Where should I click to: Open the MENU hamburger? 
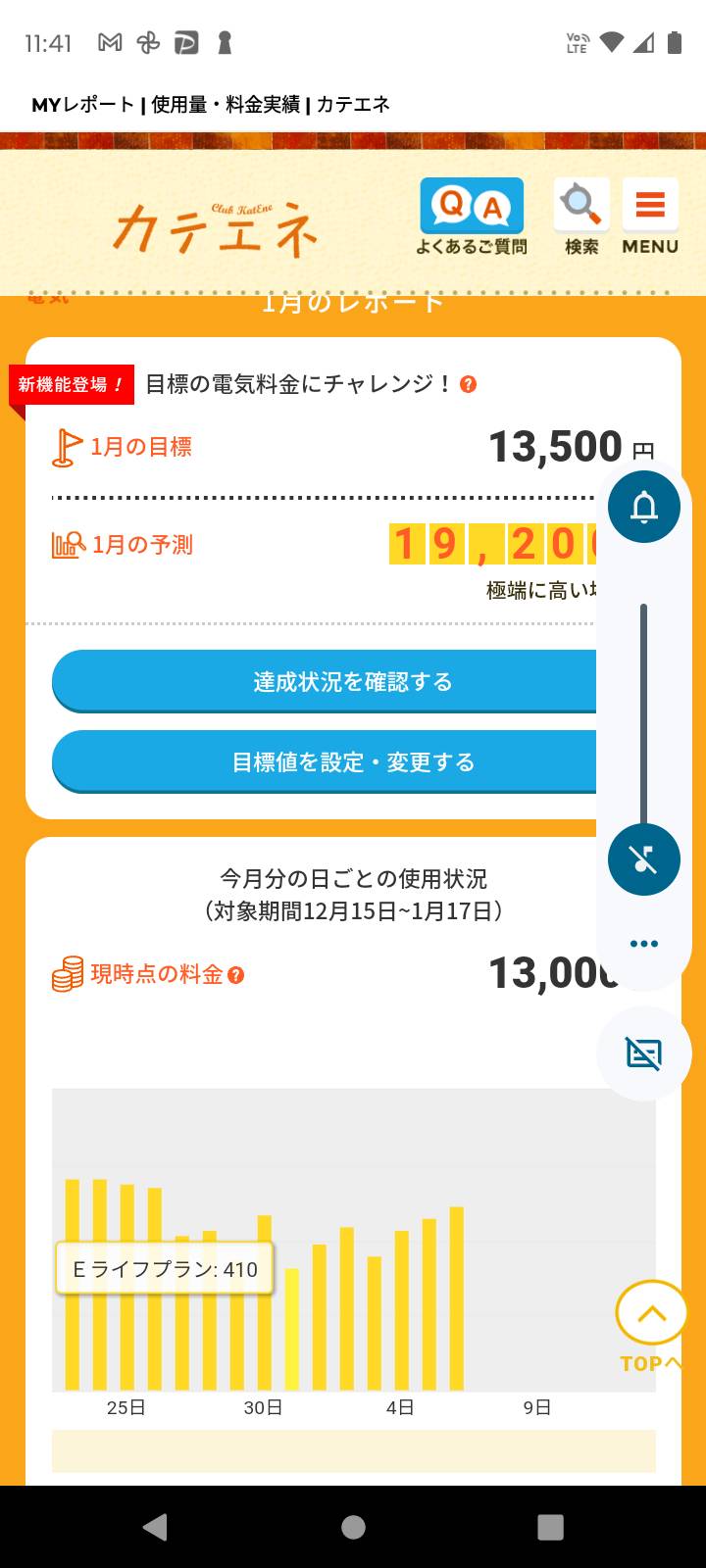click(x=650, y=217)
